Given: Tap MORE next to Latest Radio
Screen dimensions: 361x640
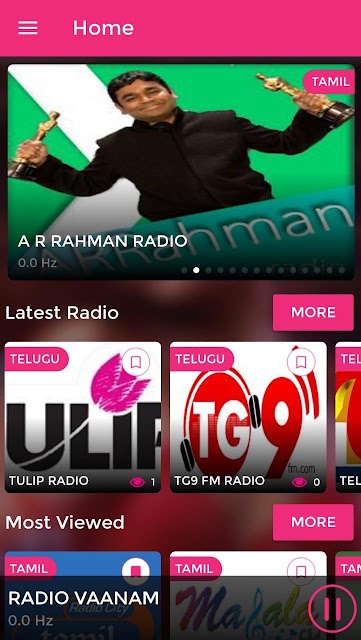Looking at the screenshot, I should coord(313,313).
